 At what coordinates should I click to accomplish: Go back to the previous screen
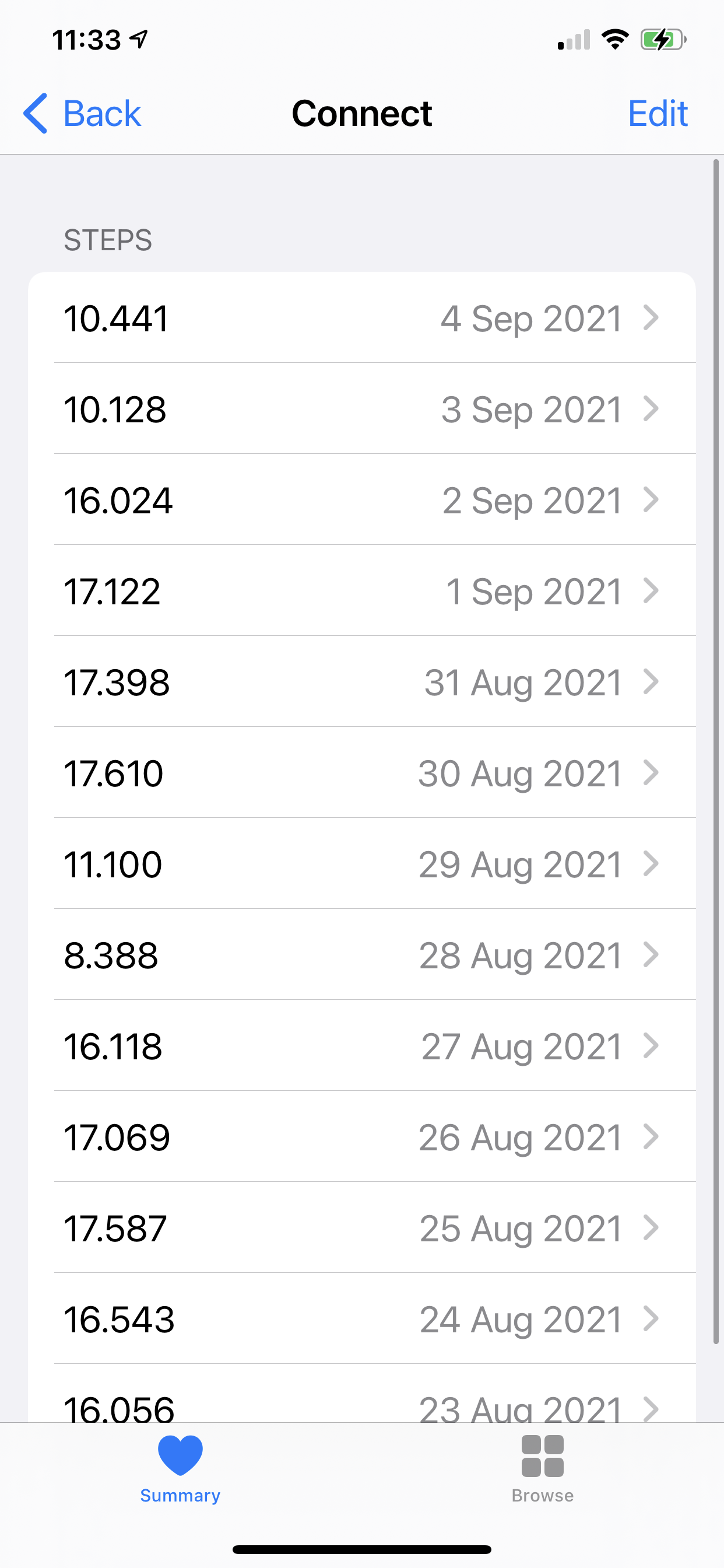click(82, 113)
